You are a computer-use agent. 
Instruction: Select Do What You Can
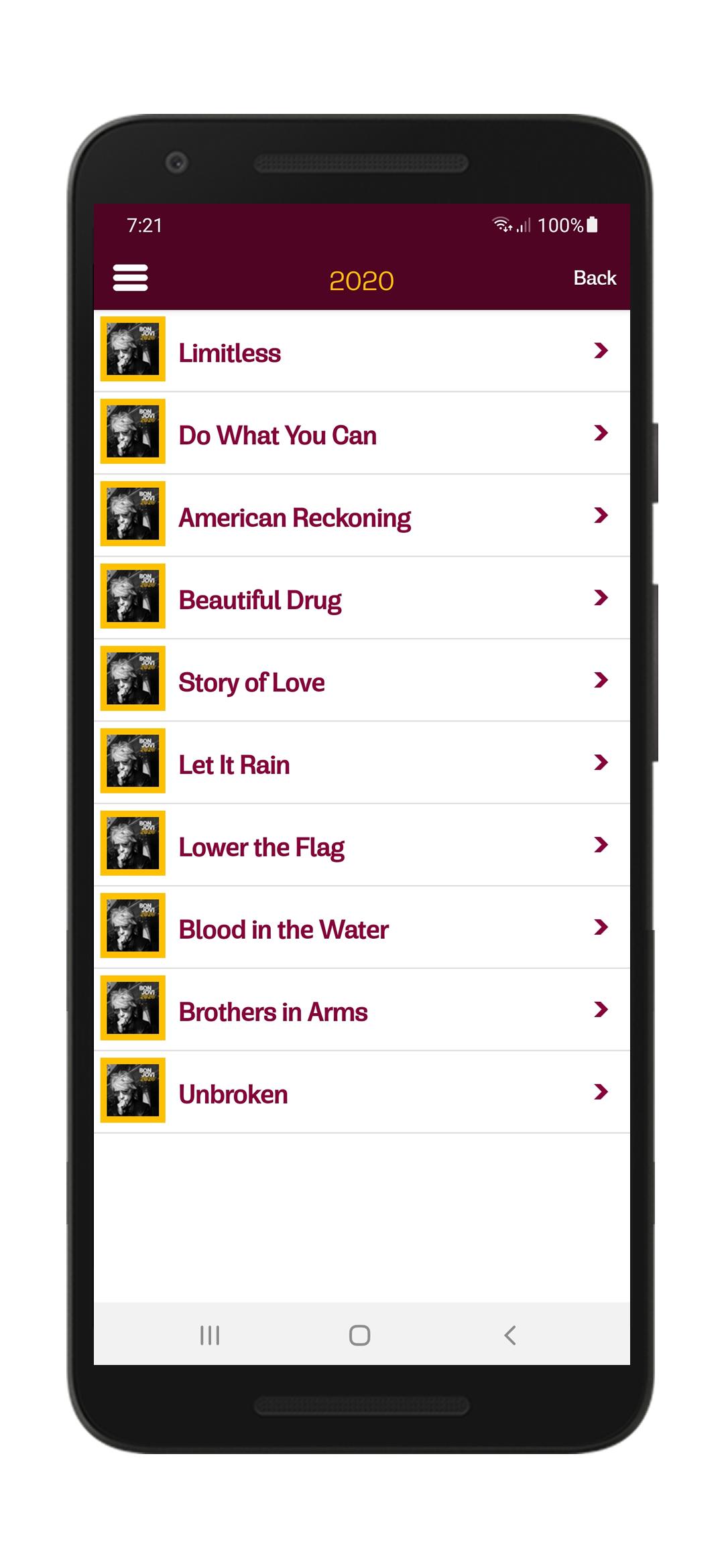362,434
